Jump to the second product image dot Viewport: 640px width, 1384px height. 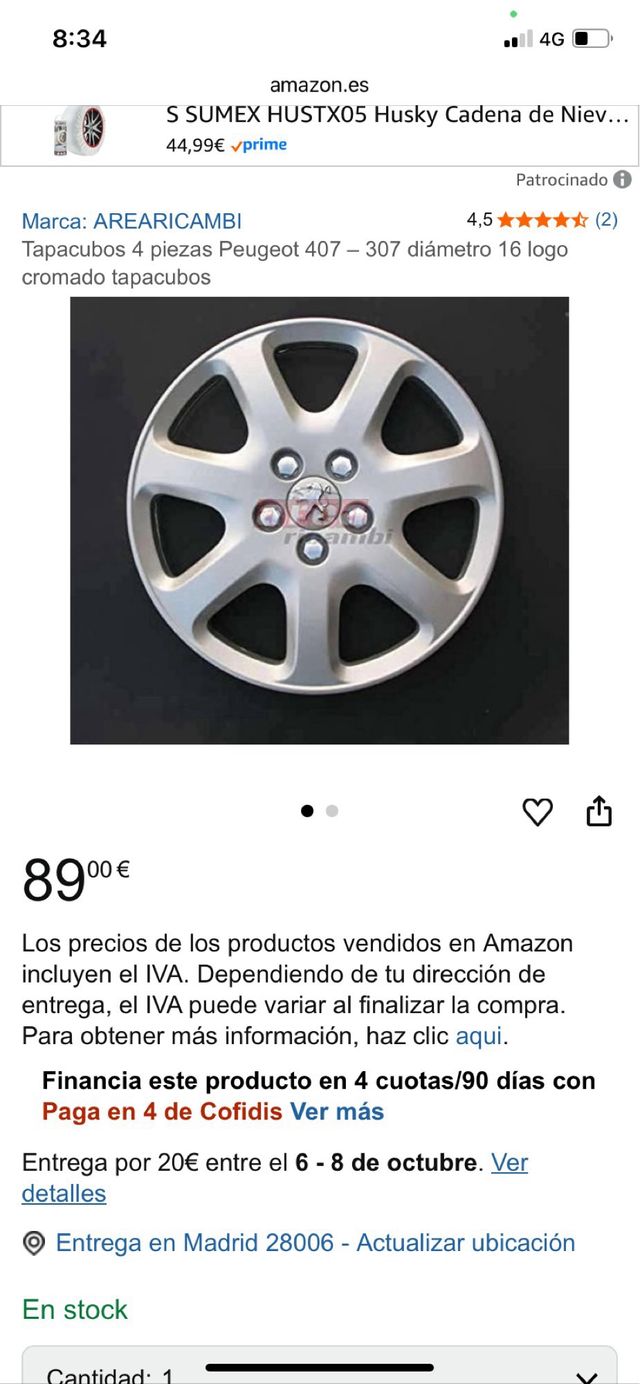tap(332, 811)
